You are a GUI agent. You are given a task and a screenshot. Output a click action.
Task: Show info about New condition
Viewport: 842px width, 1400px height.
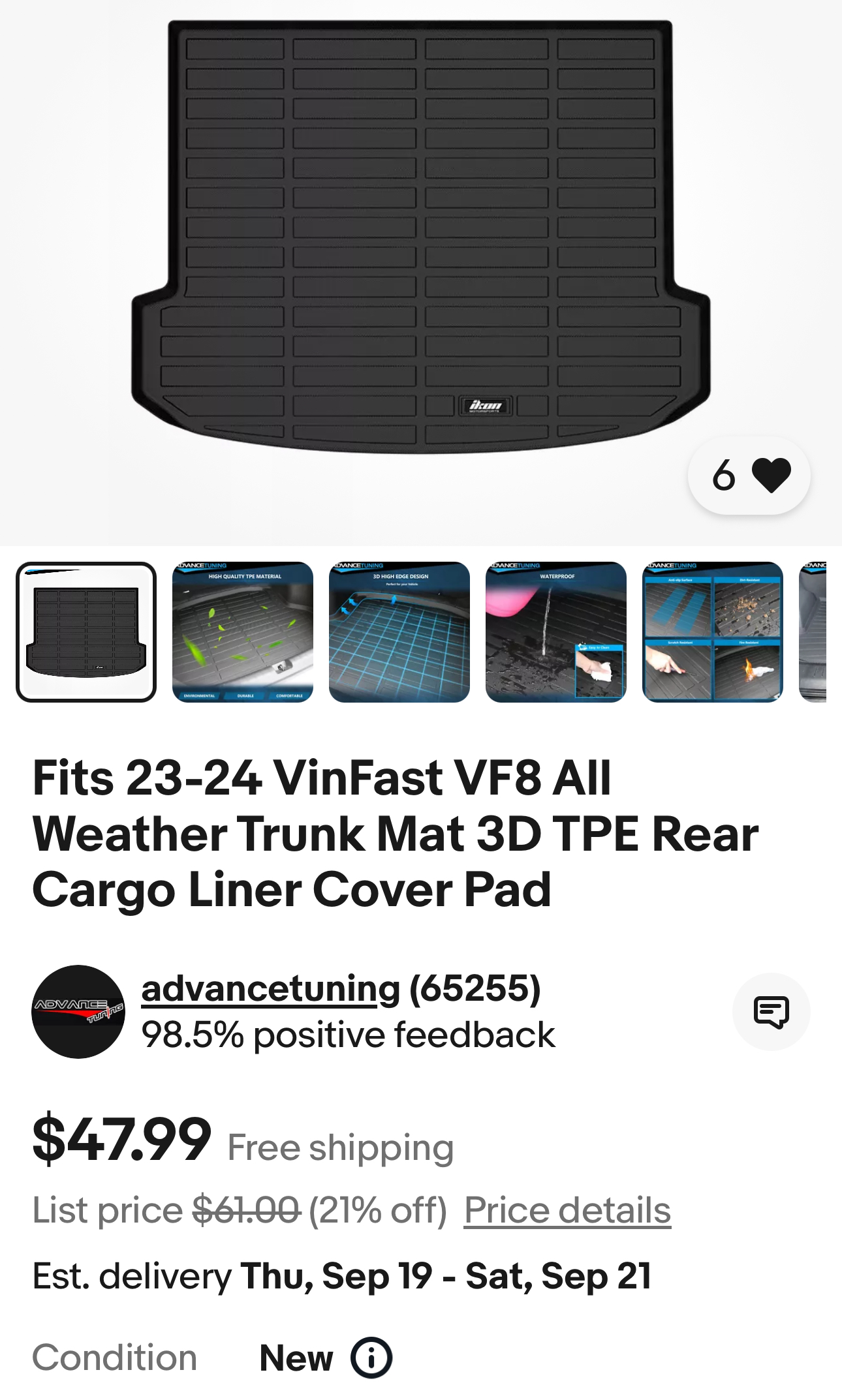(371, 1358)
